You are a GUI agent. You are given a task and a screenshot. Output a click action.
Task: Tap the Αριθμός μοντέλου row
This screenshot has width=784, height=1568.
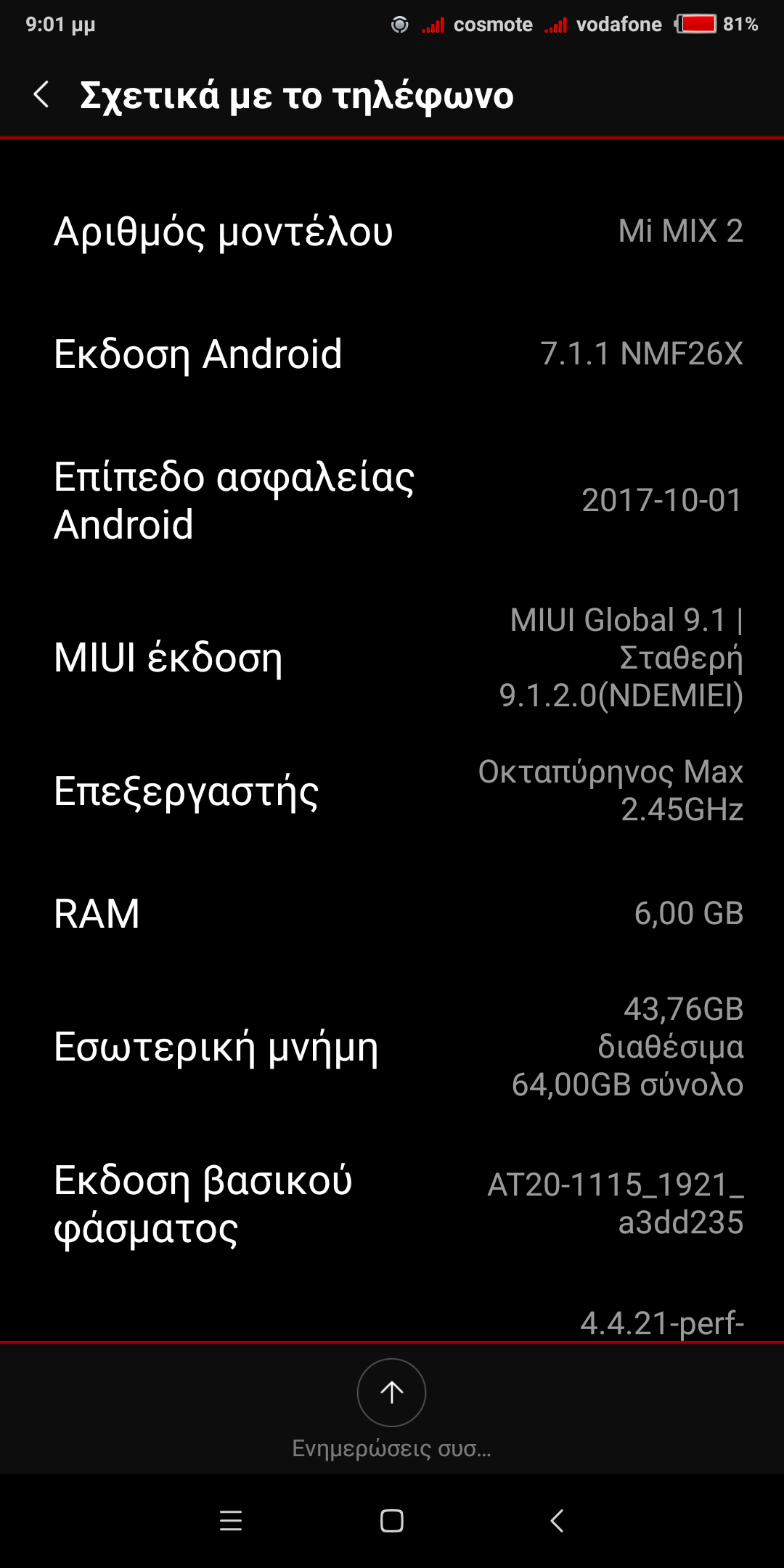click(x=392, y=232)
